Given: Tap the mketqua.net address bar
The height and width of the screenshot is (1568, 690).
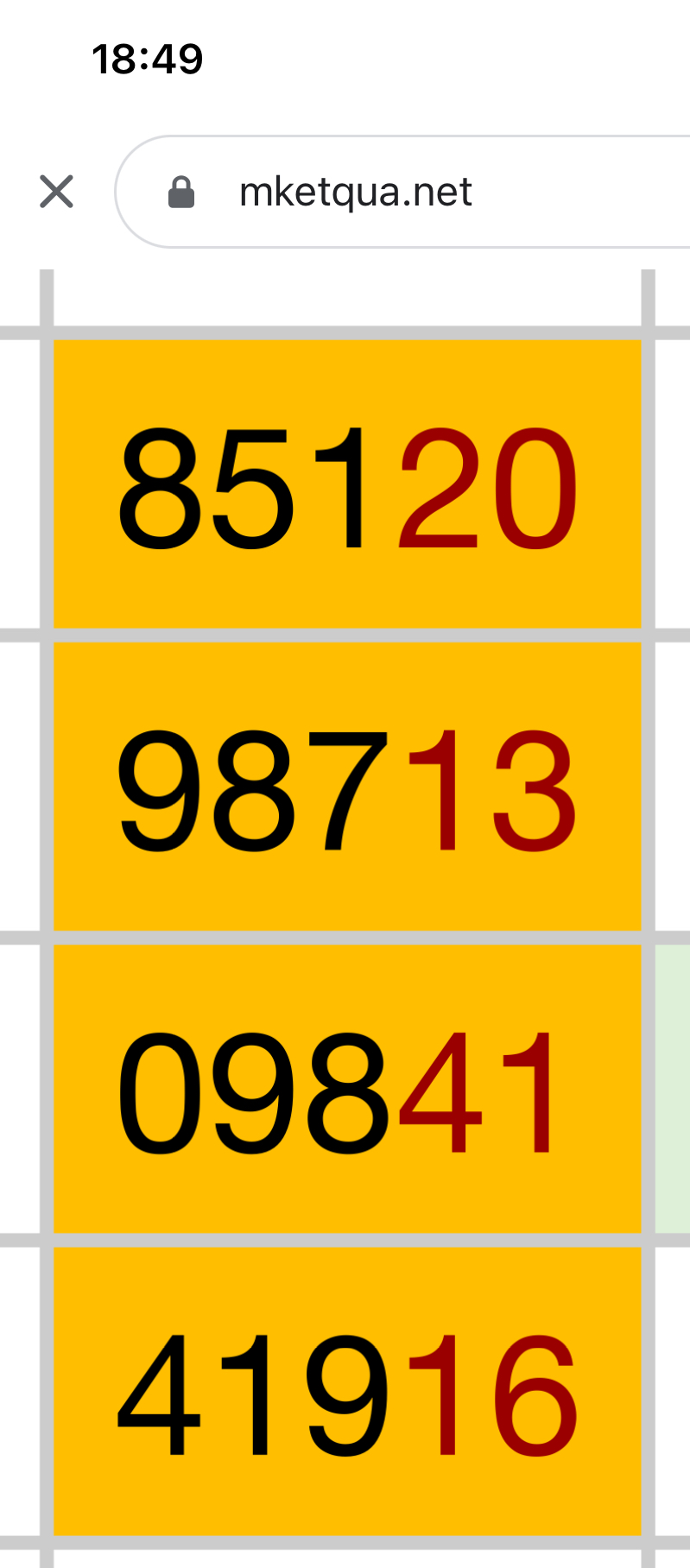Looking at the screenshot, I should (x=356, y=192).
